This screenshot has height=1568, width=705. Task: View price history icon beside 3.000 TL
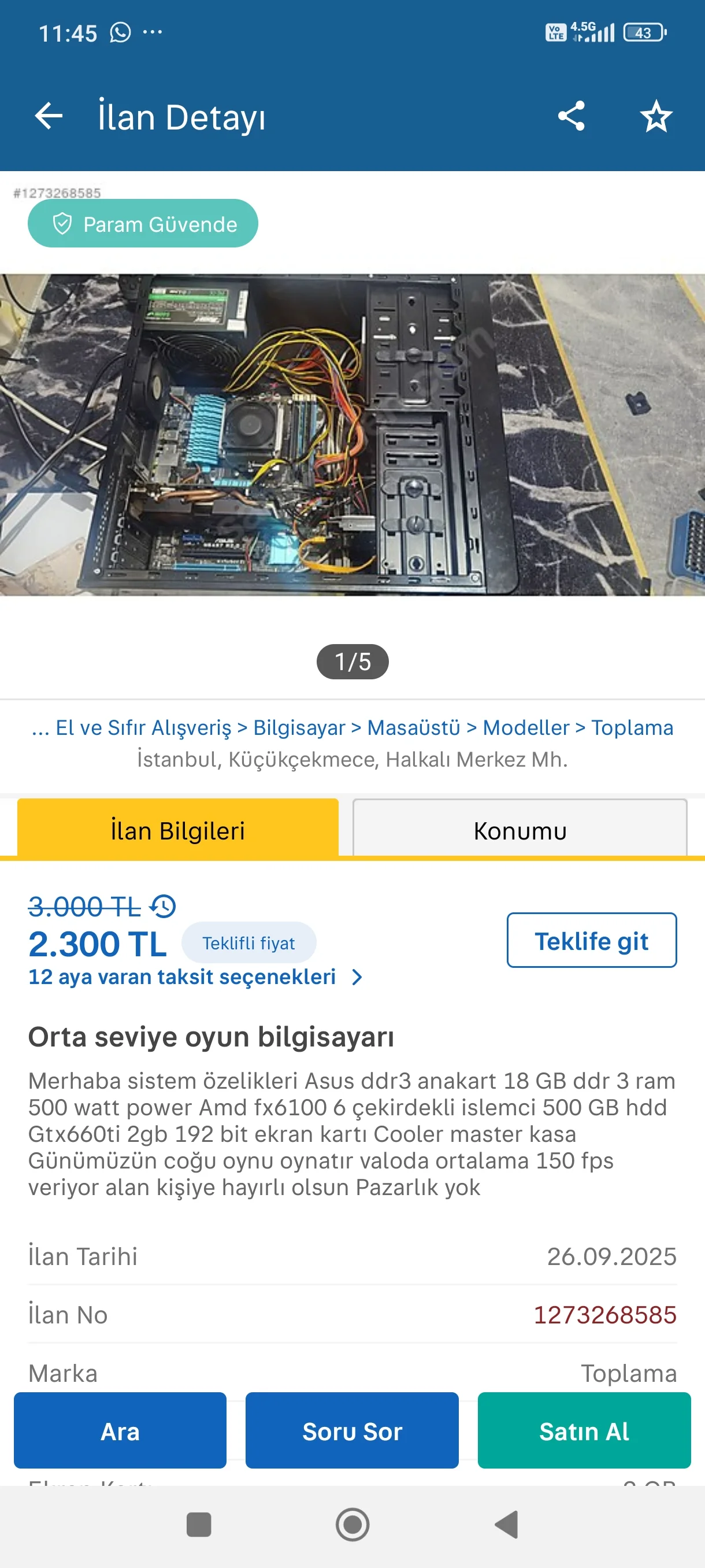(x=164, y=907)
